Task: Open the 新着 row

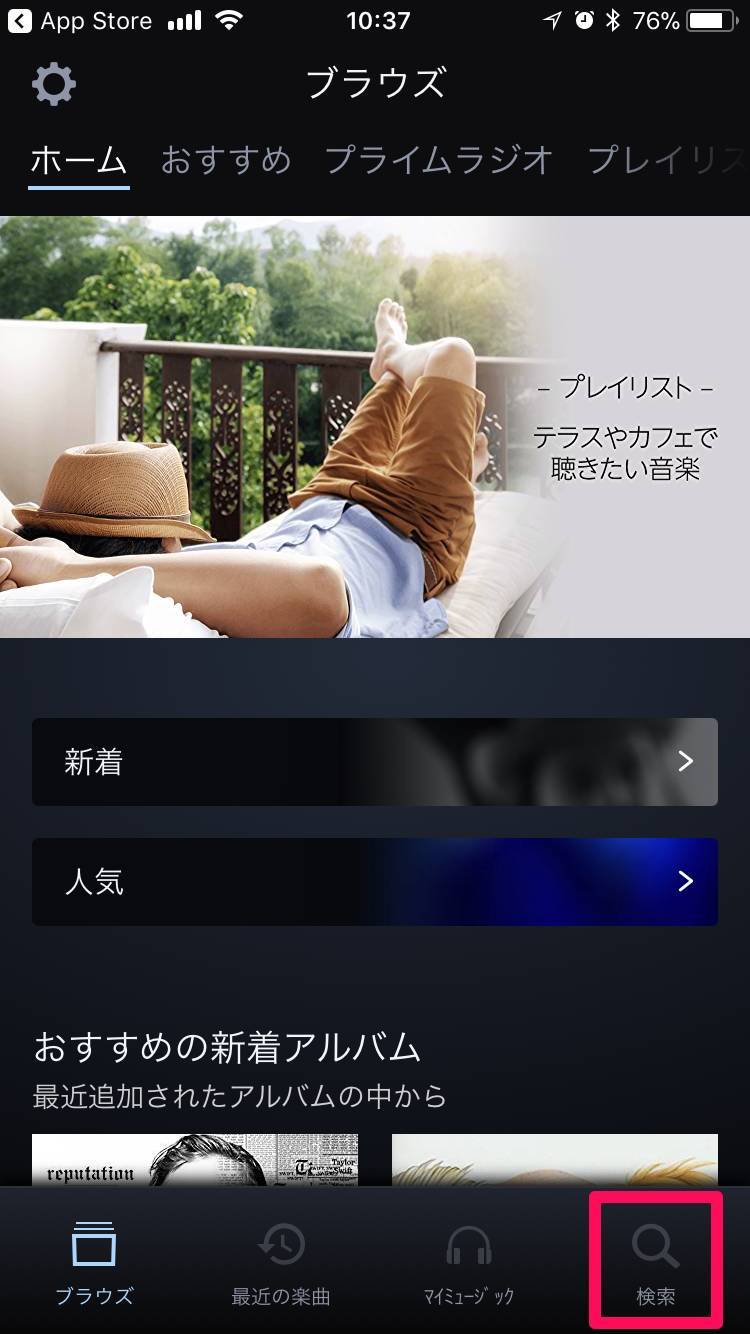Action: pos(375,762)
